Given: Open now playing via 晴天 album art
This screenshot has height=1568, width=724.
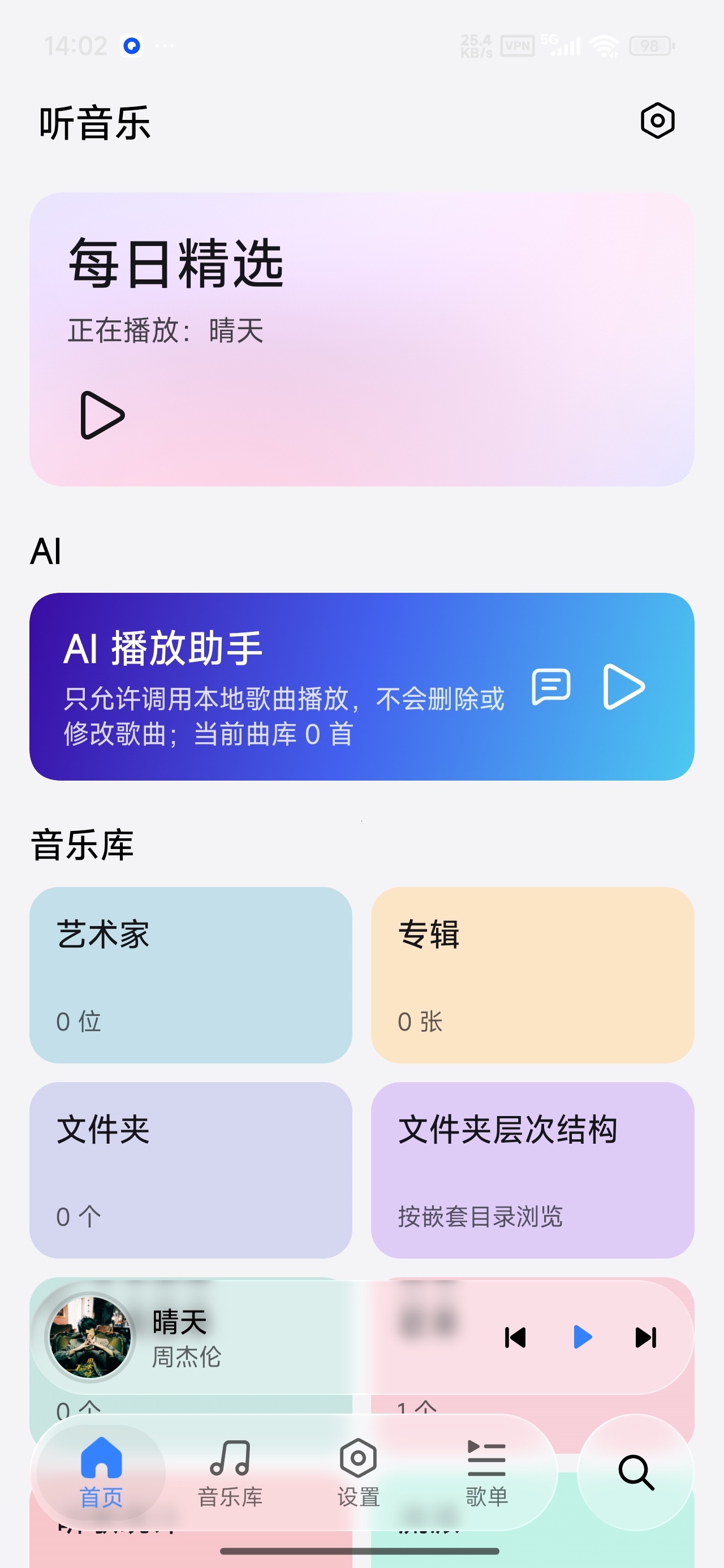Looking at the screenshot, I should (x=90, y=1337).
